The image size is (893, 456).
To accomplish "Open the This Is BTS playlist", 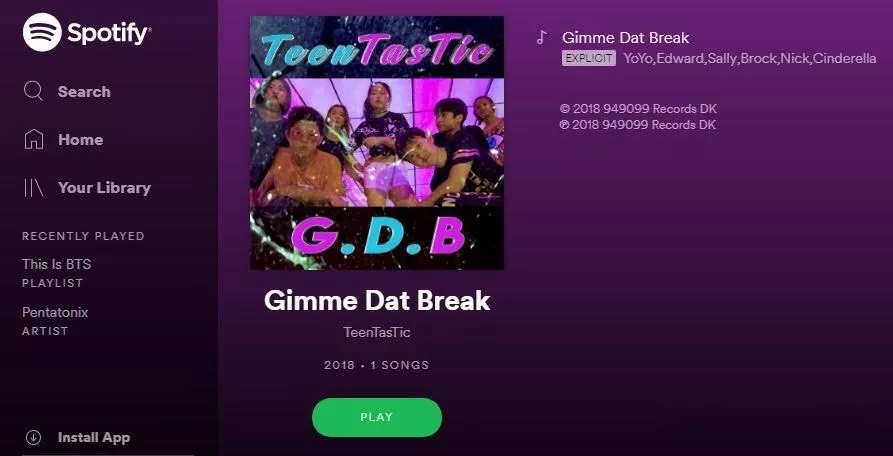I will click(57, 265).
